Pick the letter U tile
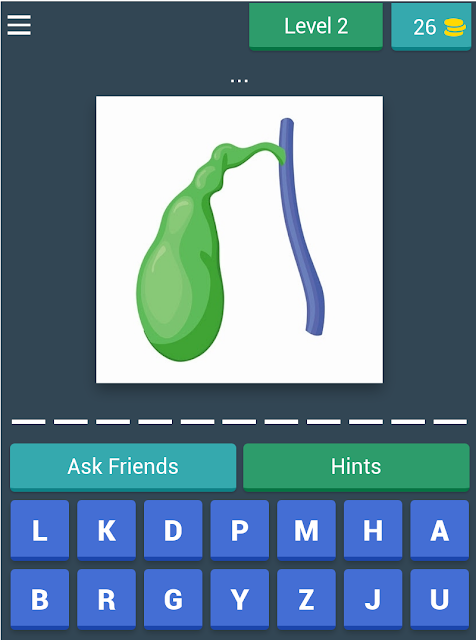476x640 pixels. click(x=440, y=599)
